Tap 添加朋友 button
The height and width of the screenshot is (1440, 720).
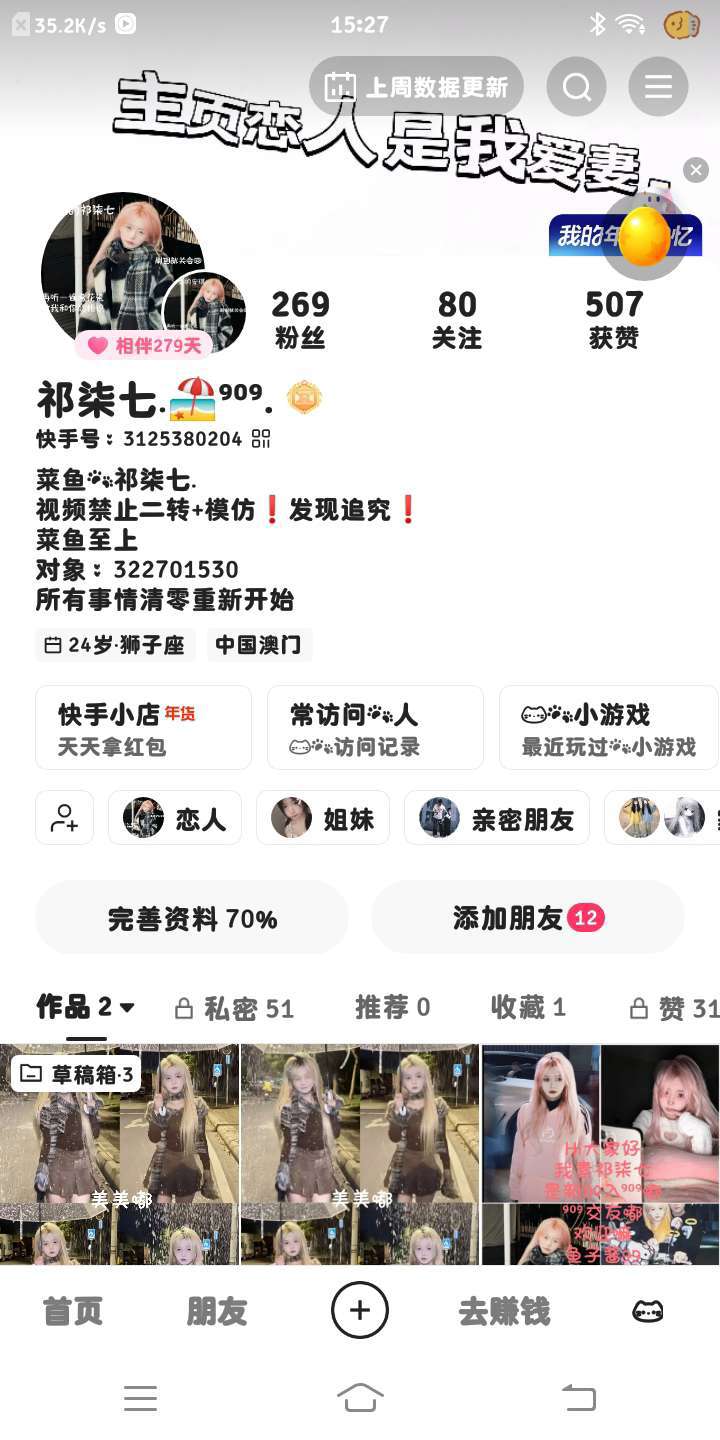528,918
